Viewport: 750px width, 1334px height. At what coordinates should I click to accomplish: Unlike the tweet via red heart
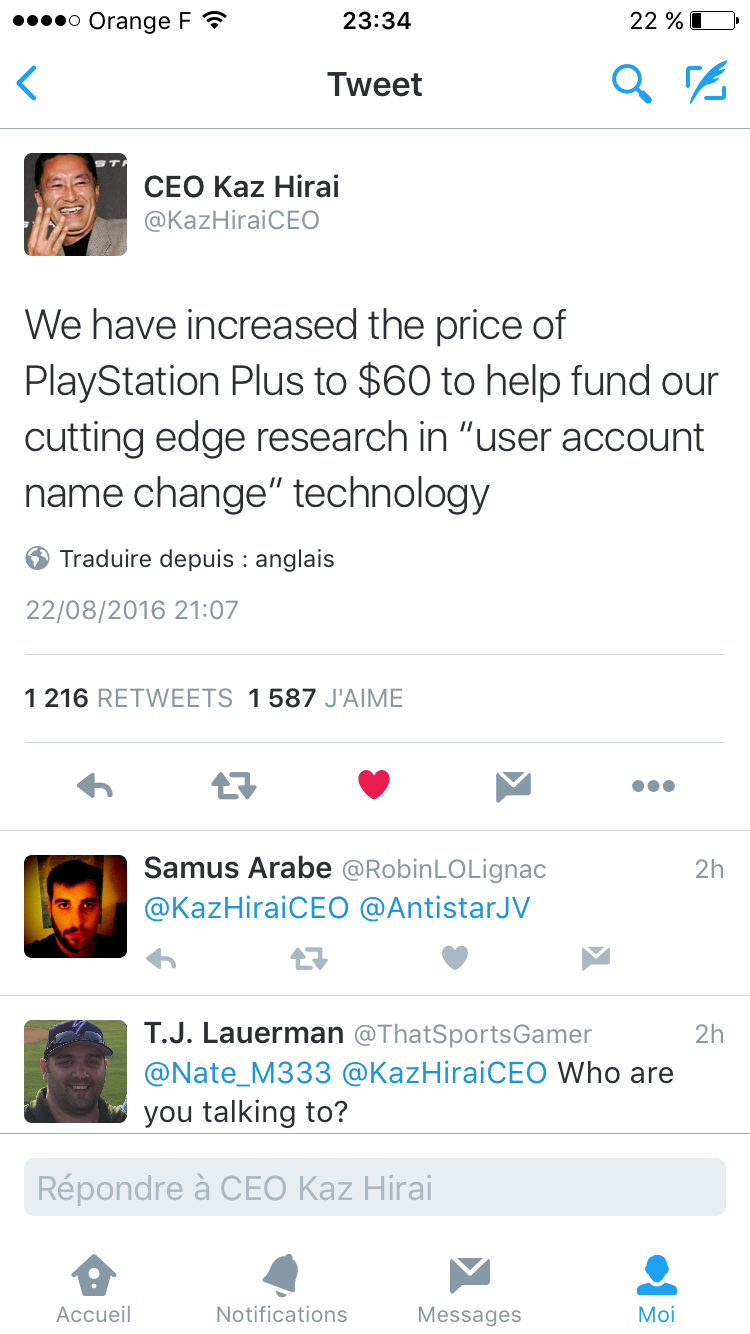coord(373,786)
